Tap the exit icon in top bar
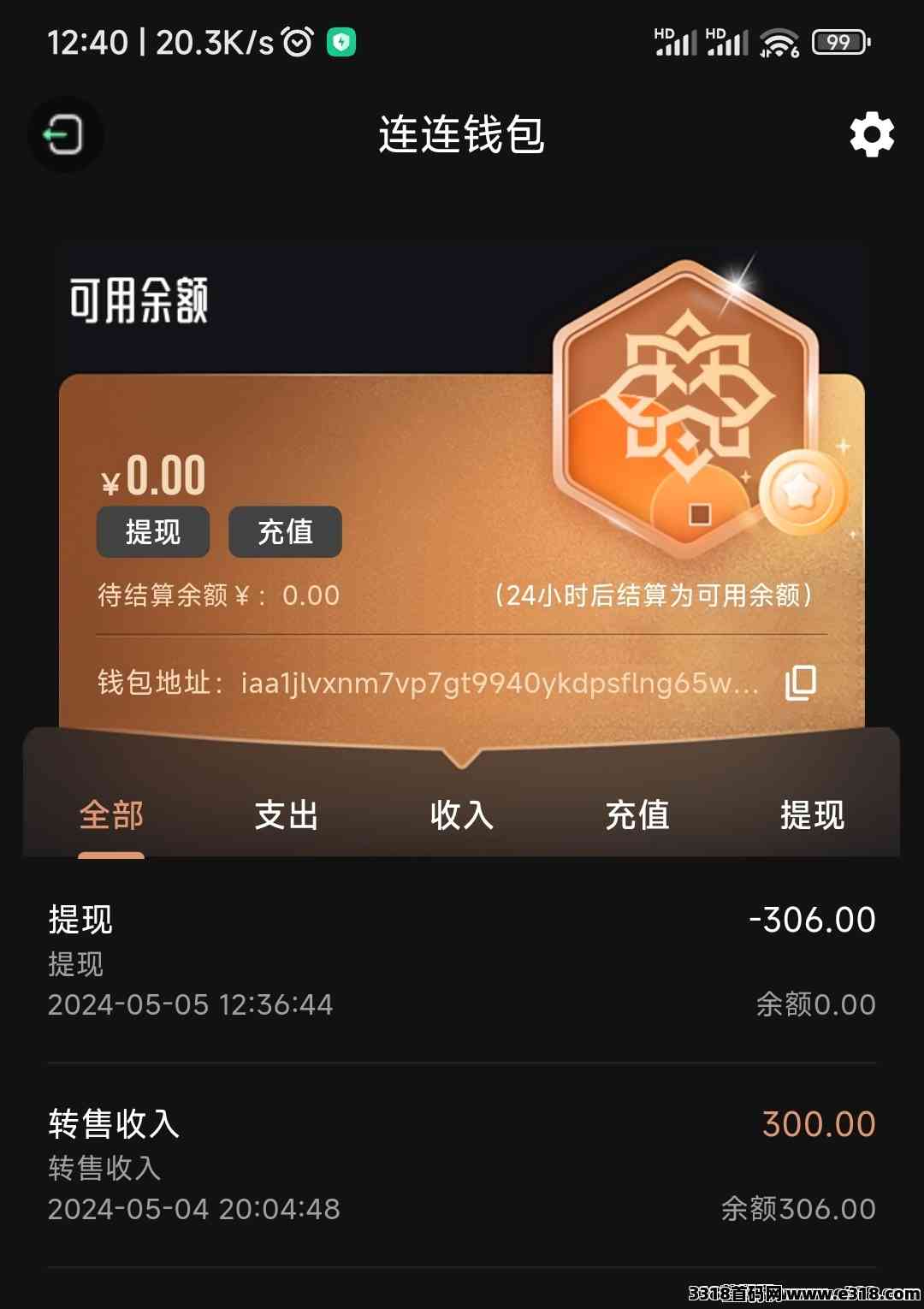Image resolution: width=924 pixels, height=1309 pixels. coord(65,135)
